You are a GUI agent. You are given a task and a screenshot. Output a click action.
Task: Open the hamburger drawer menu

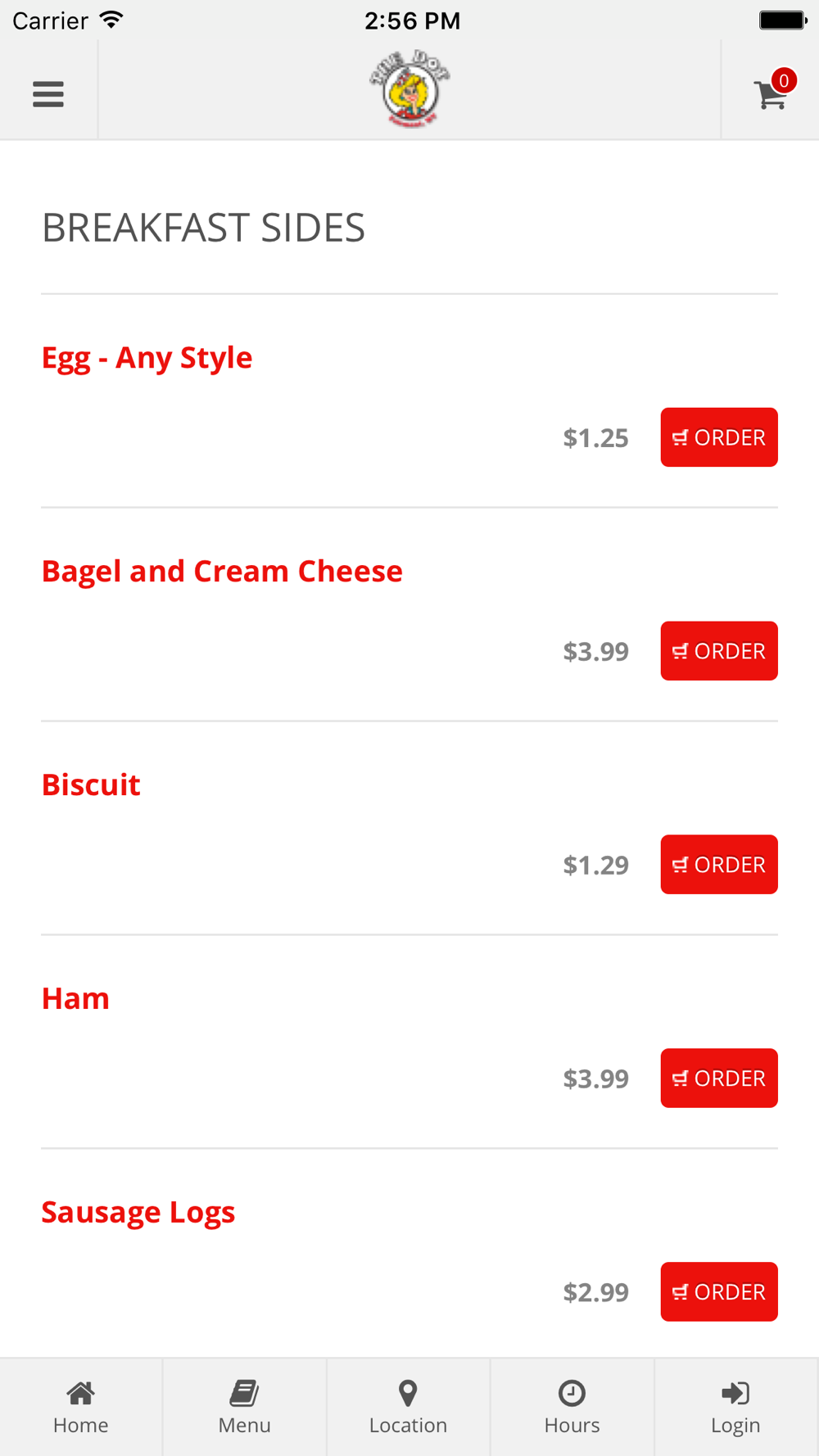48,94
